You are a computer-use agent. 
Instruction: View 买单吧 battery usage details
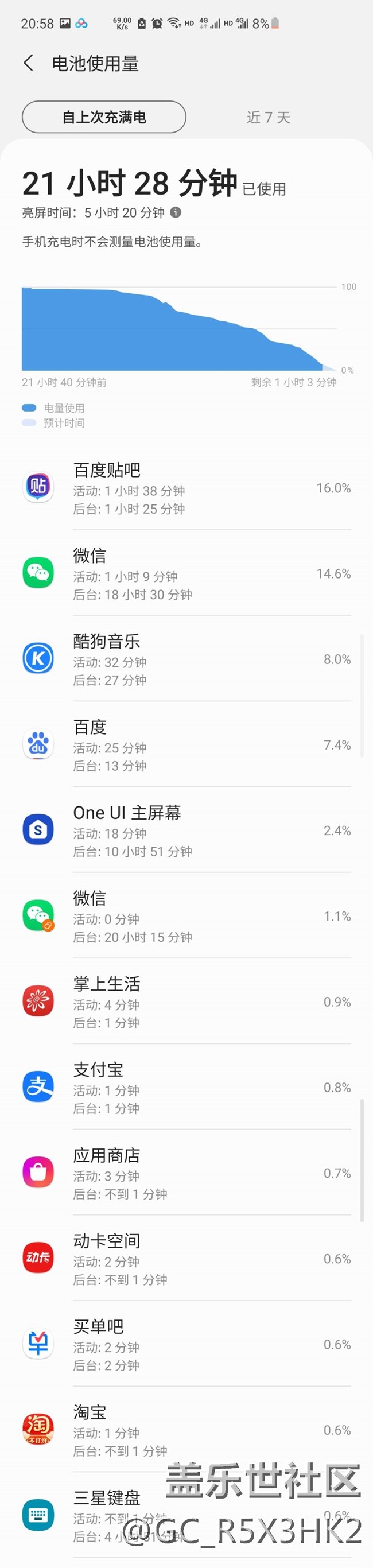click(186, 1345)
